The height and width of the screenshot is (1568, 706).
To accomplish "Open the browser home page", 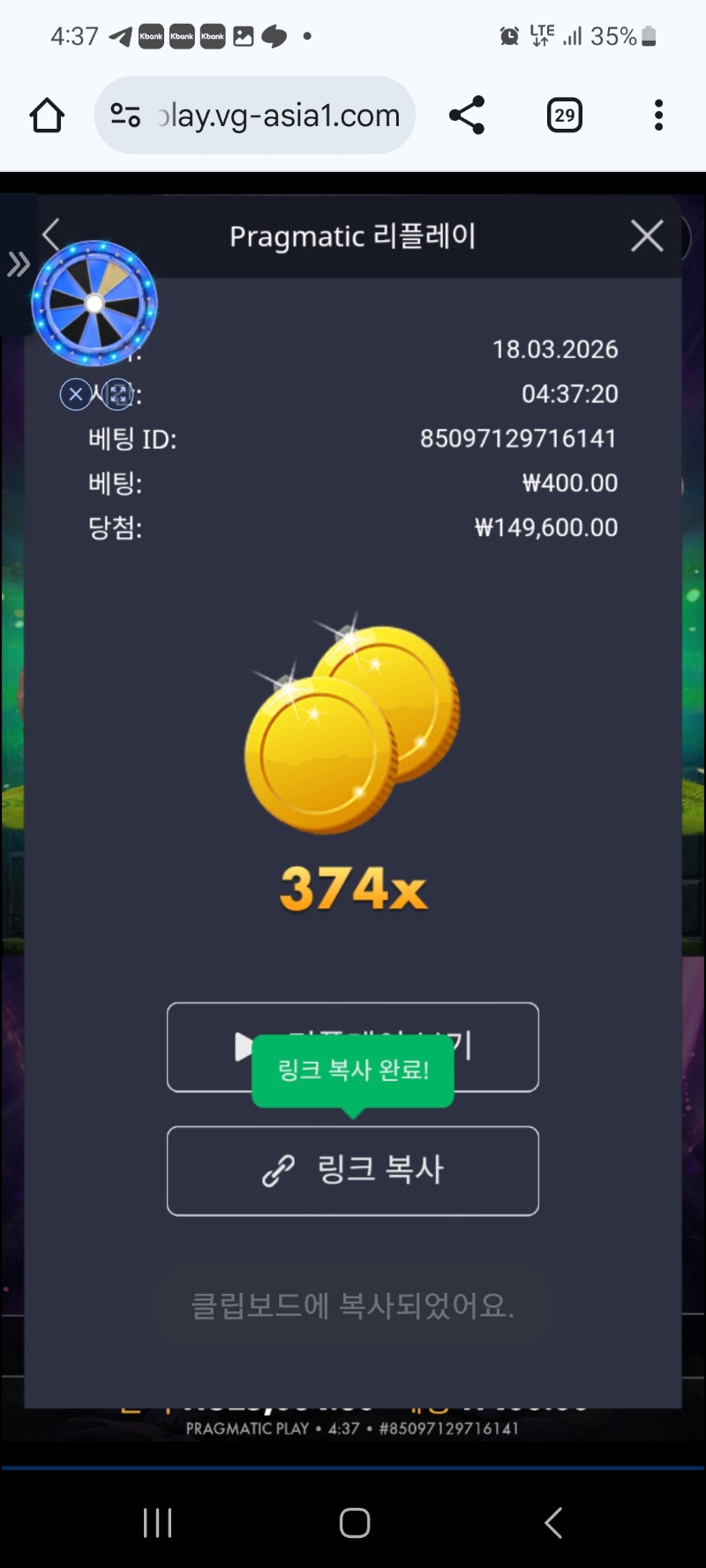I will pos(47,116).
